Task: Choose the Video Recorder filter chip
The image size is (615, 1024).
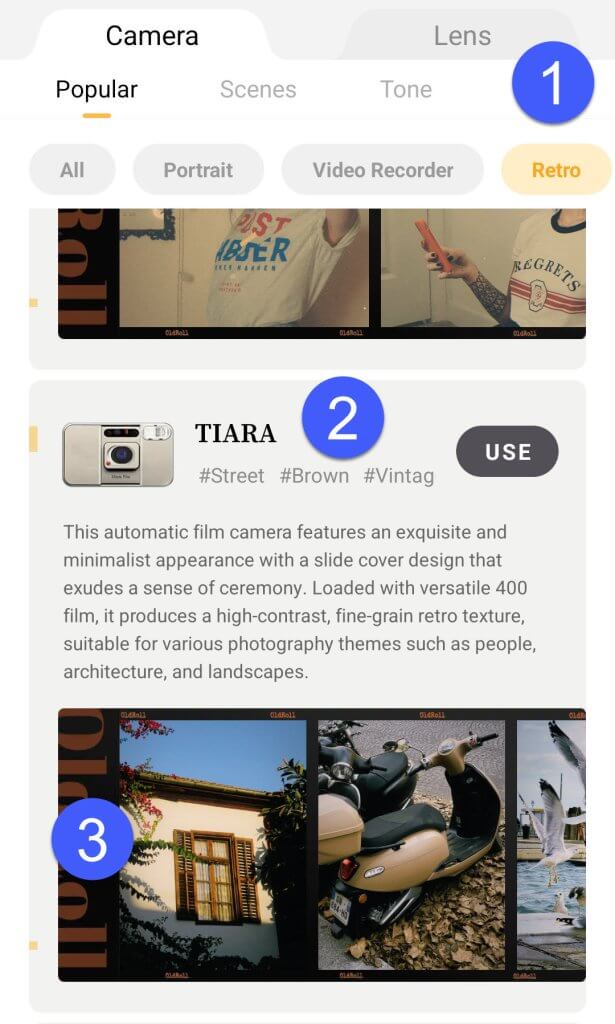Action: [x=383, y=170]
